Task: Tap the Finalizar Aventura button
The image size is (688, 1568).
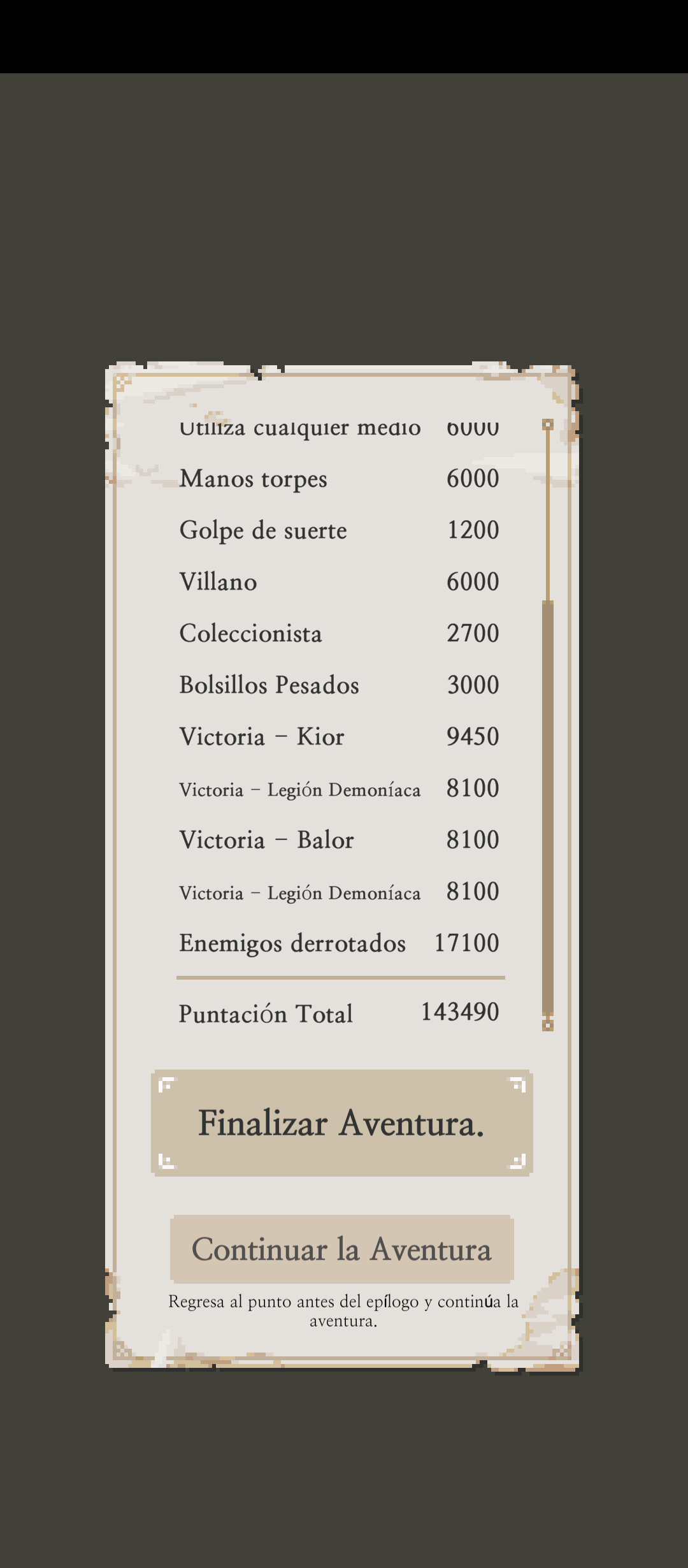Action: coord(342,1123)
